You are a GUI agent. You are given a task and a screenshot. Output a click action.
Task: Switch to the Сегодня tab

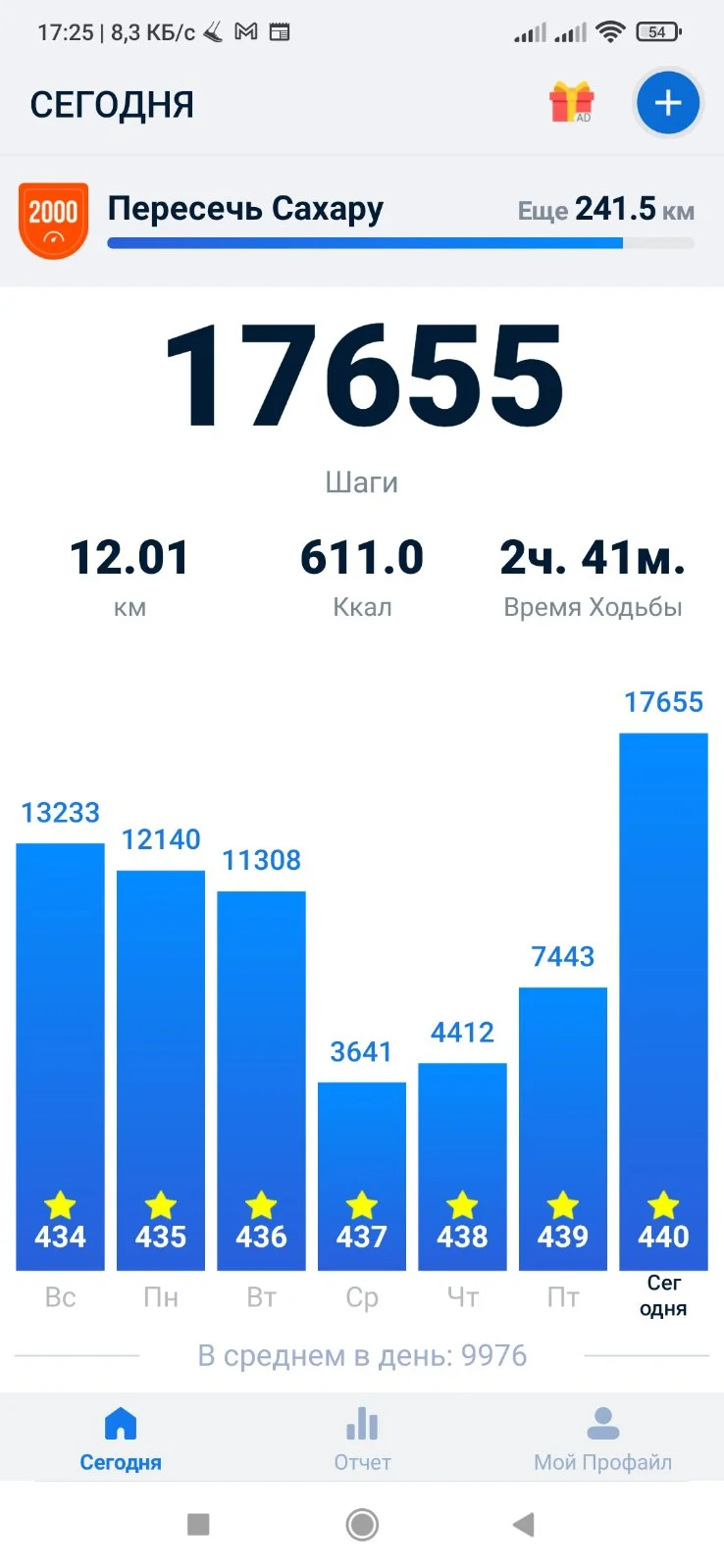[121, 1439]
